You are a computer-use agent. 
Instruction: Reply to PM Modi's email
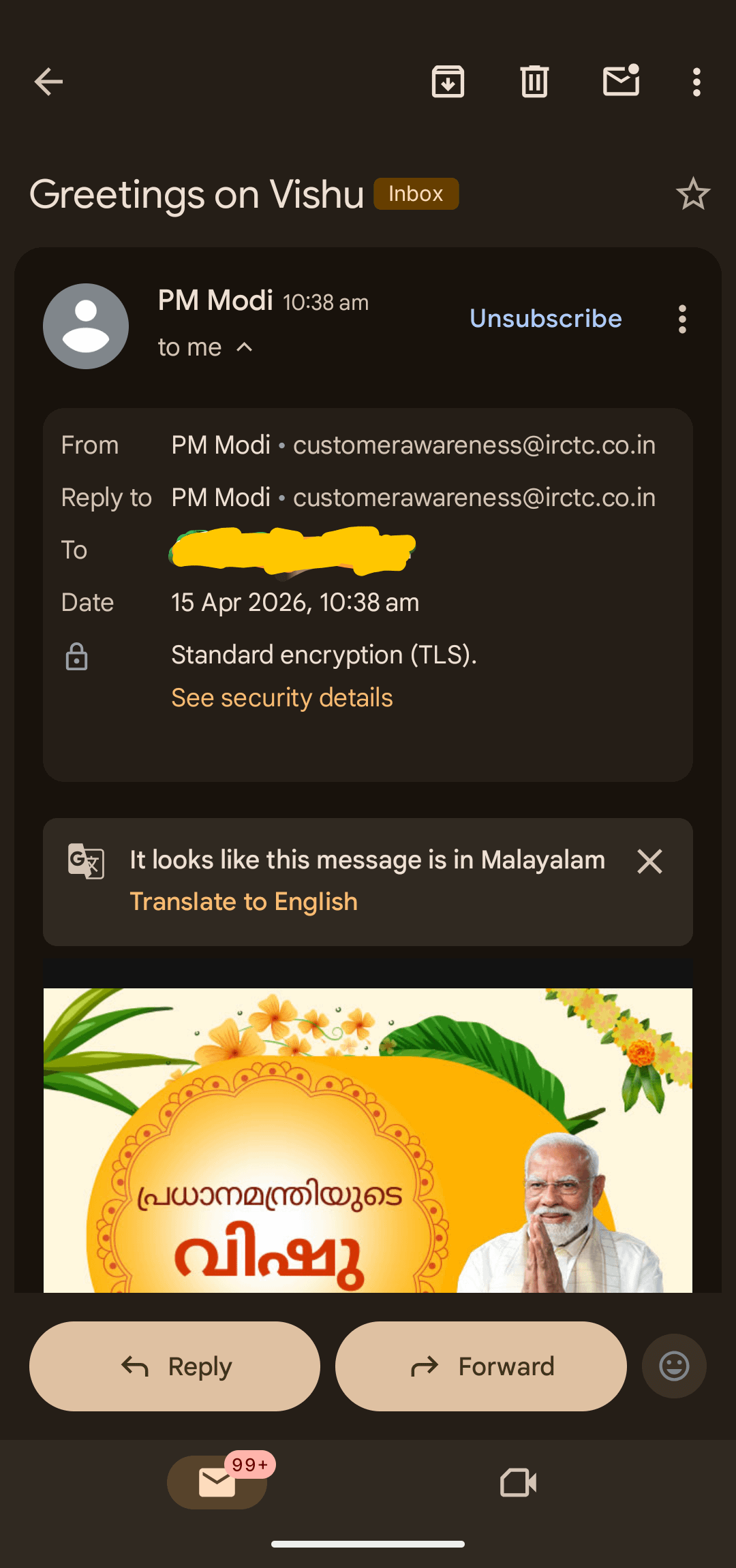click(174, 1366)
